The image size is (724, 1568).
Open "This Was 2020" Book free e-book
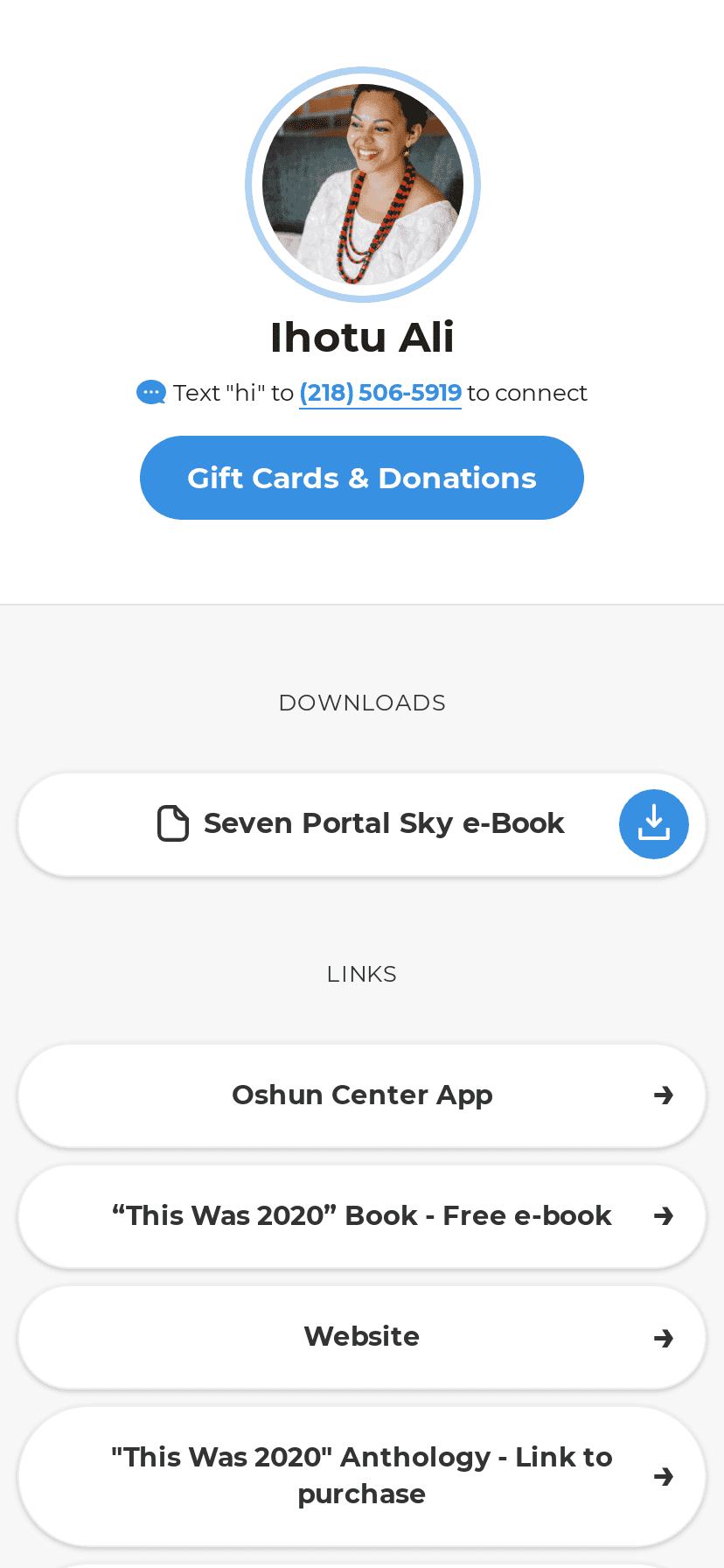click(362, 1215)
